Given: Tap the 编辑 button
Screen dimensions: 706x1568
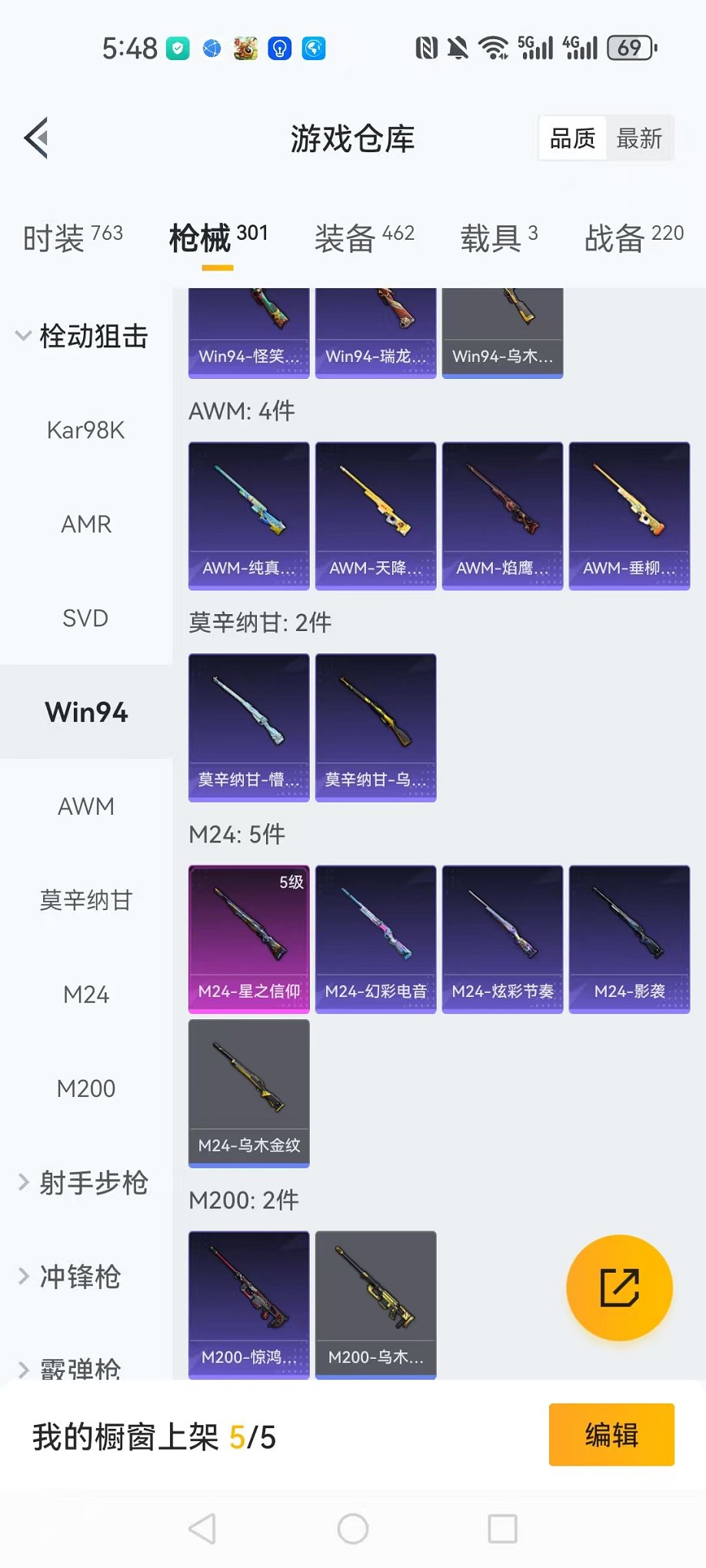Looking at the screenshot, I should coord(611,1434).
